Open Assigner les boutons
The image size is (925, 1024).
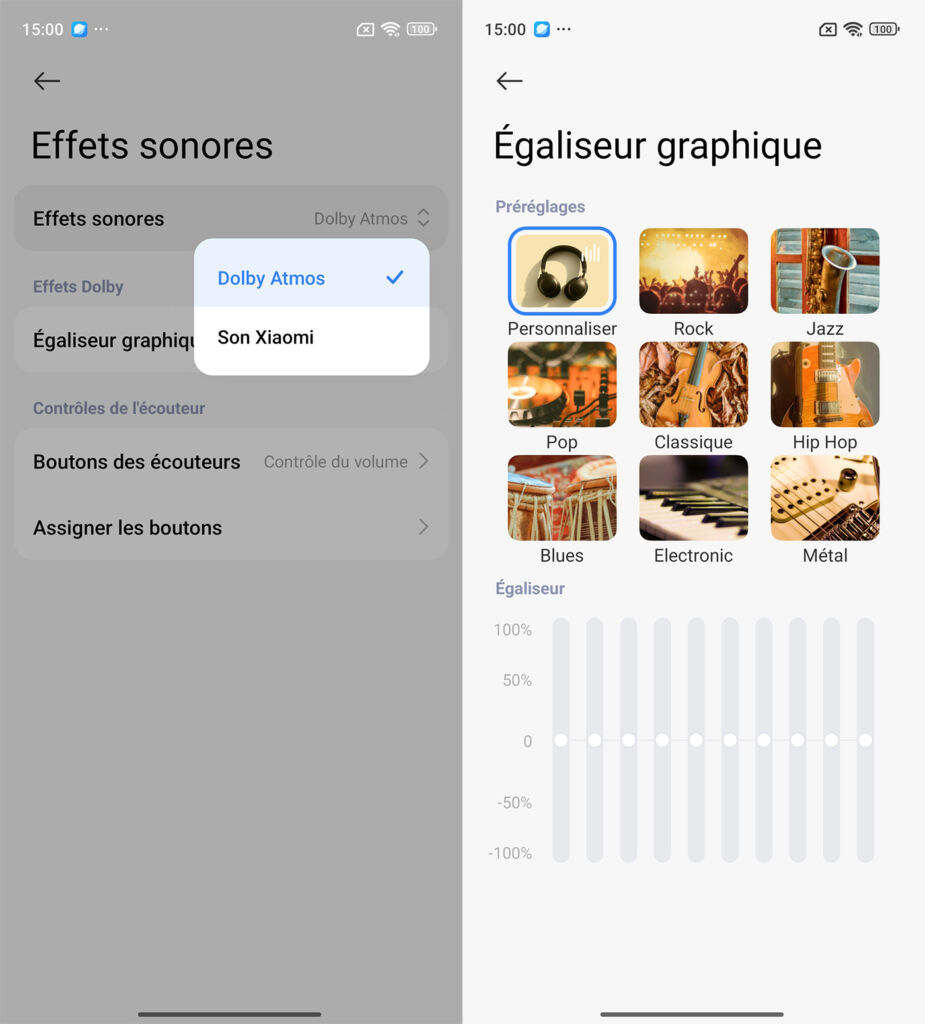(x=231, y=527)
